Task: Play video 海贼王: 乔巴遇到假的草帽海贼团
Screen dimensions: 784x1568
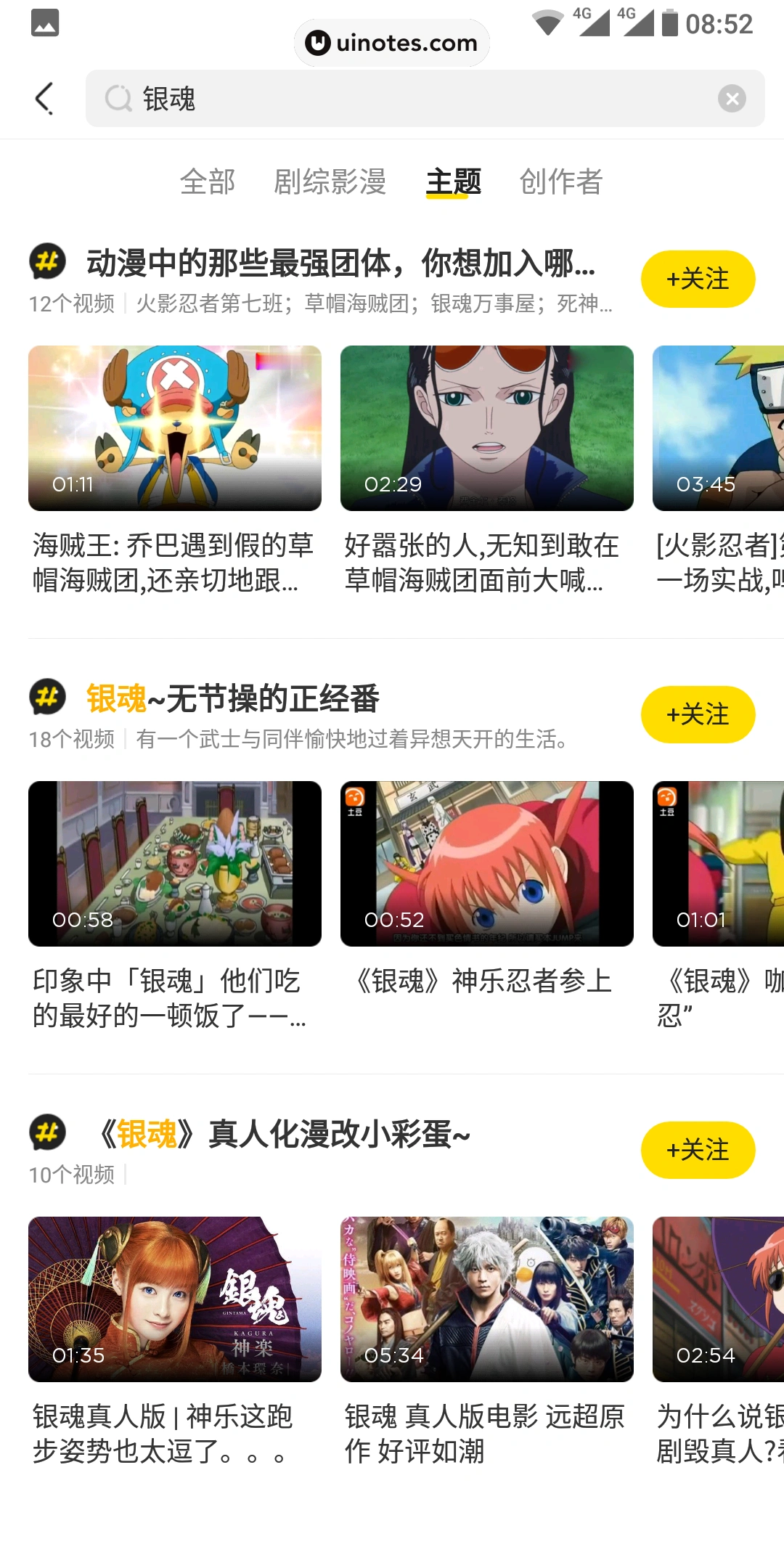Action: pyautogui.click(x=175, y=428)
